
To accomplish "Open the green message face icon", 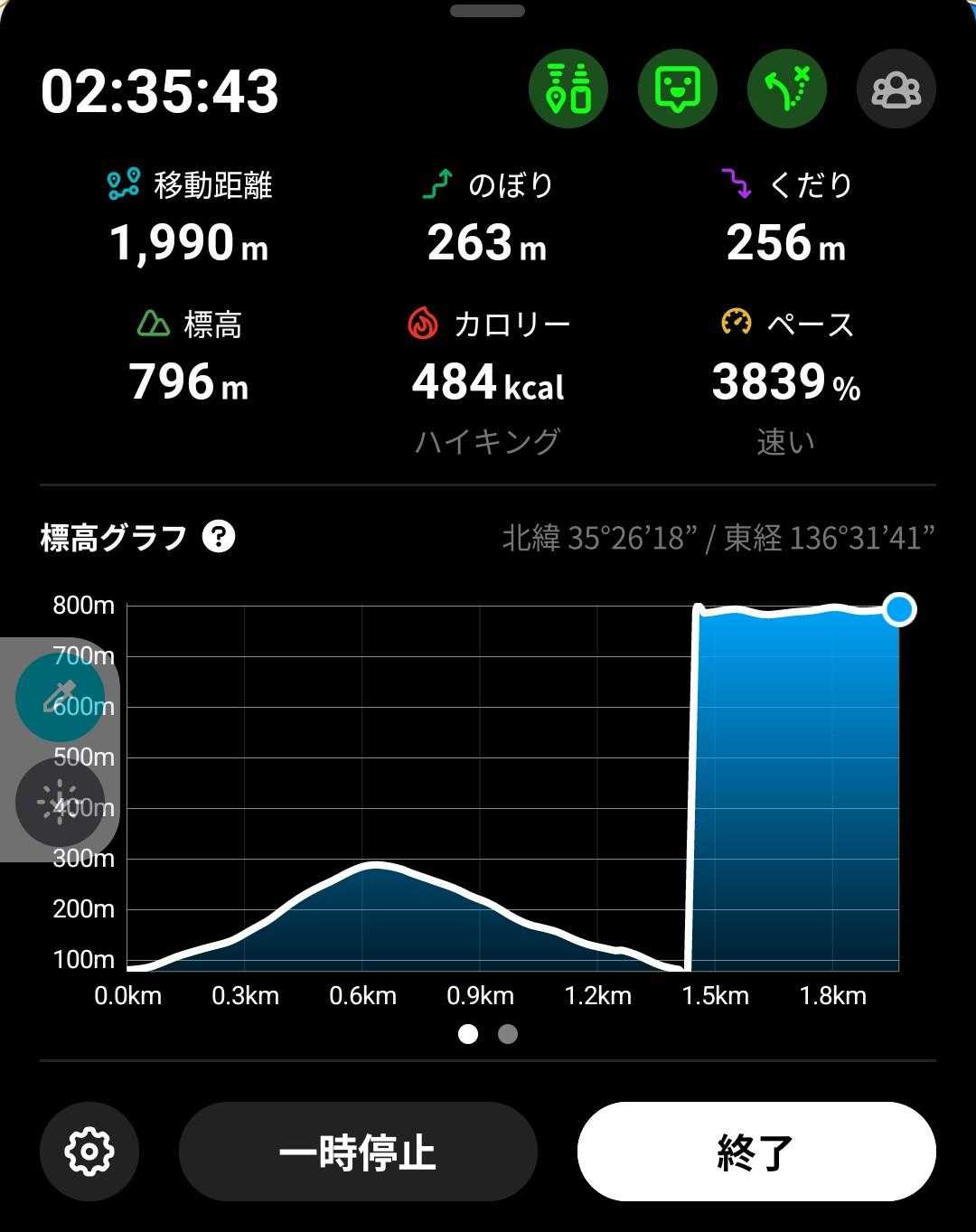I will [x=678, y=89].
